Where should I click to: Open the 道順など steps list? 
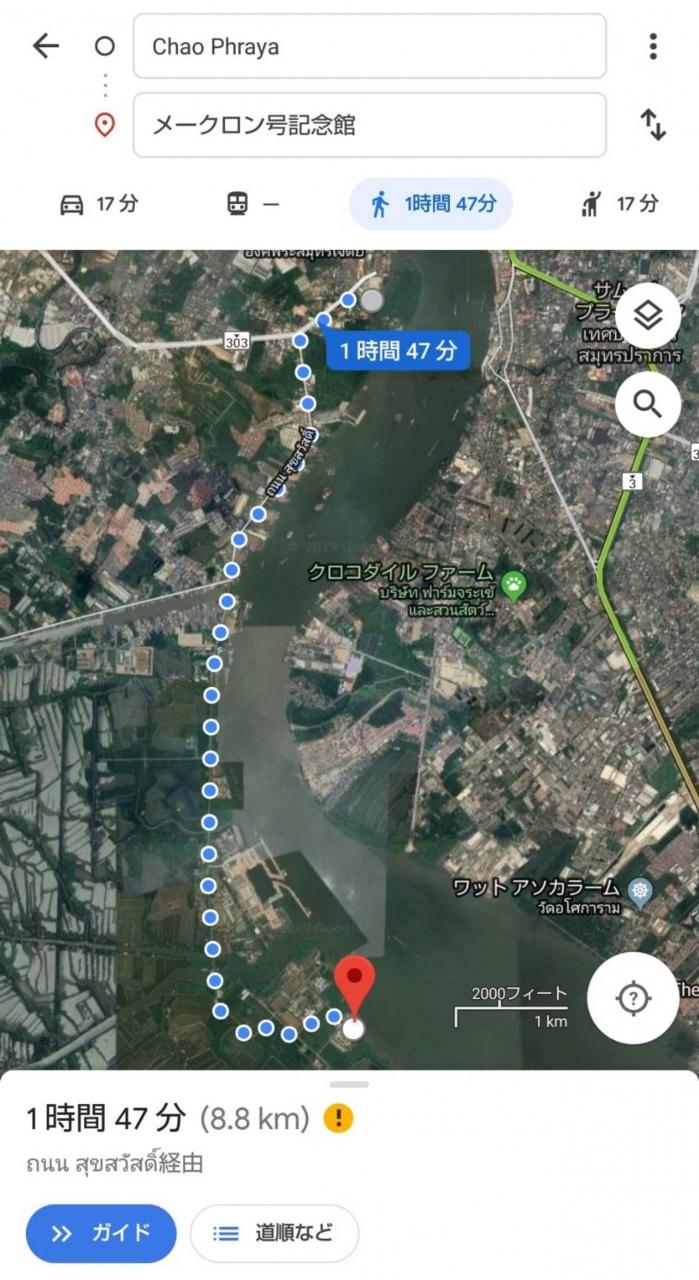point(274,1233)
